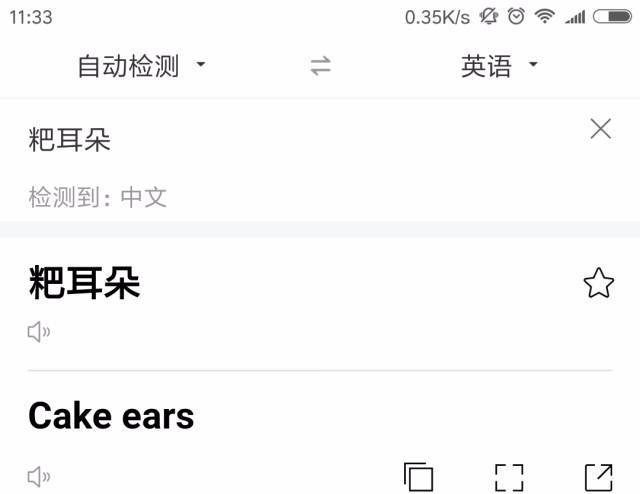
Task: Open the target language dropdown 英语
Action: tap(499, 67)
